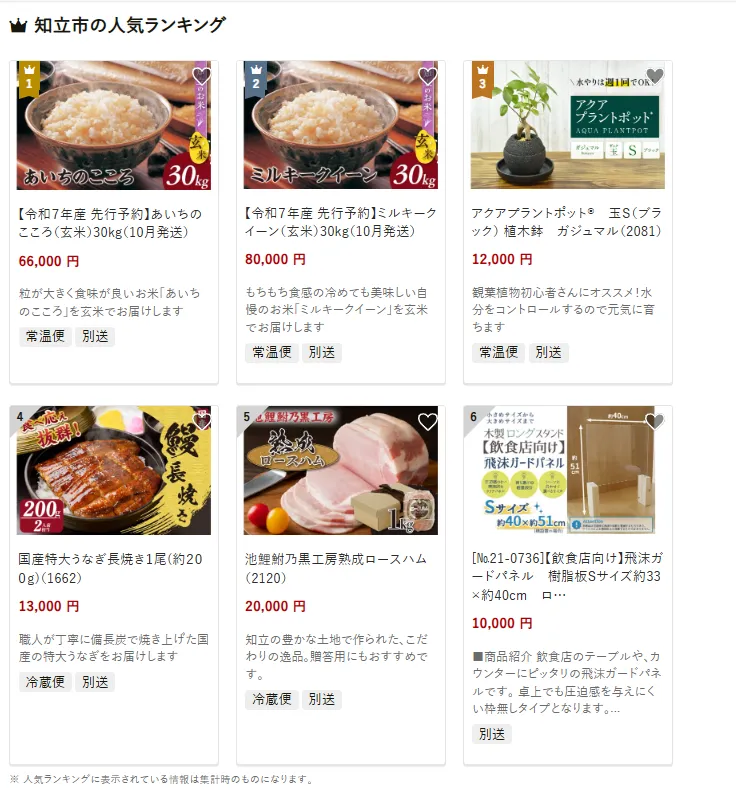Open the 熟成ロースハム product card
Screen dimensions: 736x795
340,568
